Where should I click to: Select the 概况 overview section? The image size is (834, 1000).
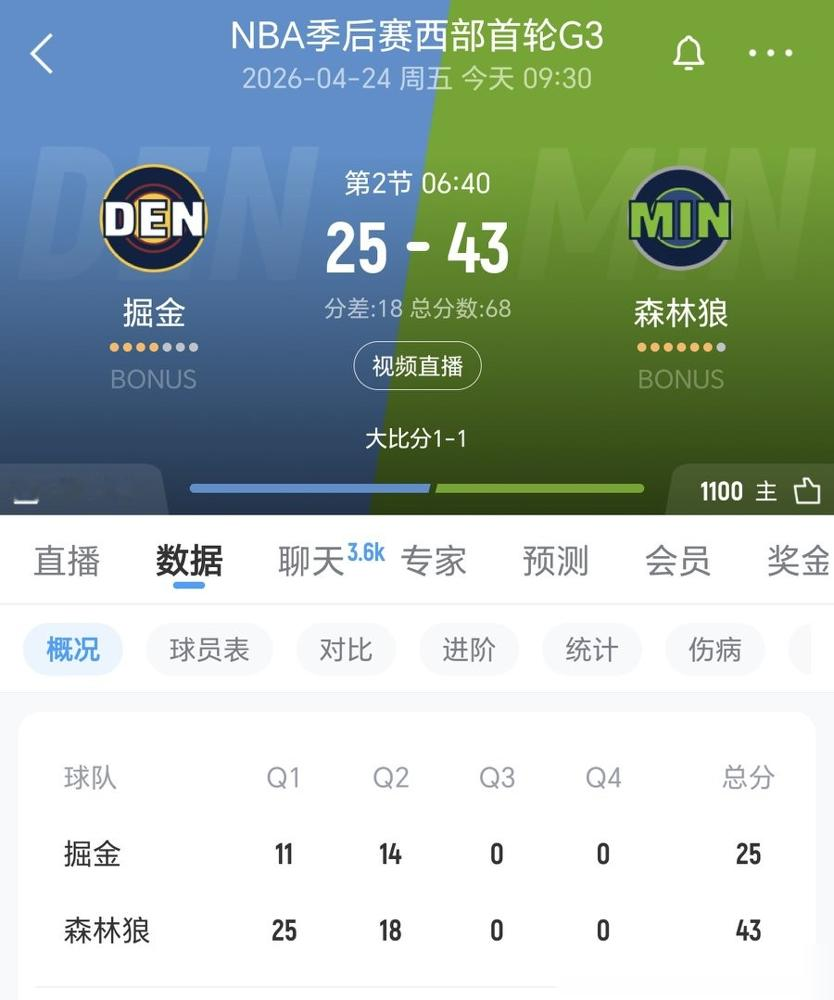(x=71, y=649)
